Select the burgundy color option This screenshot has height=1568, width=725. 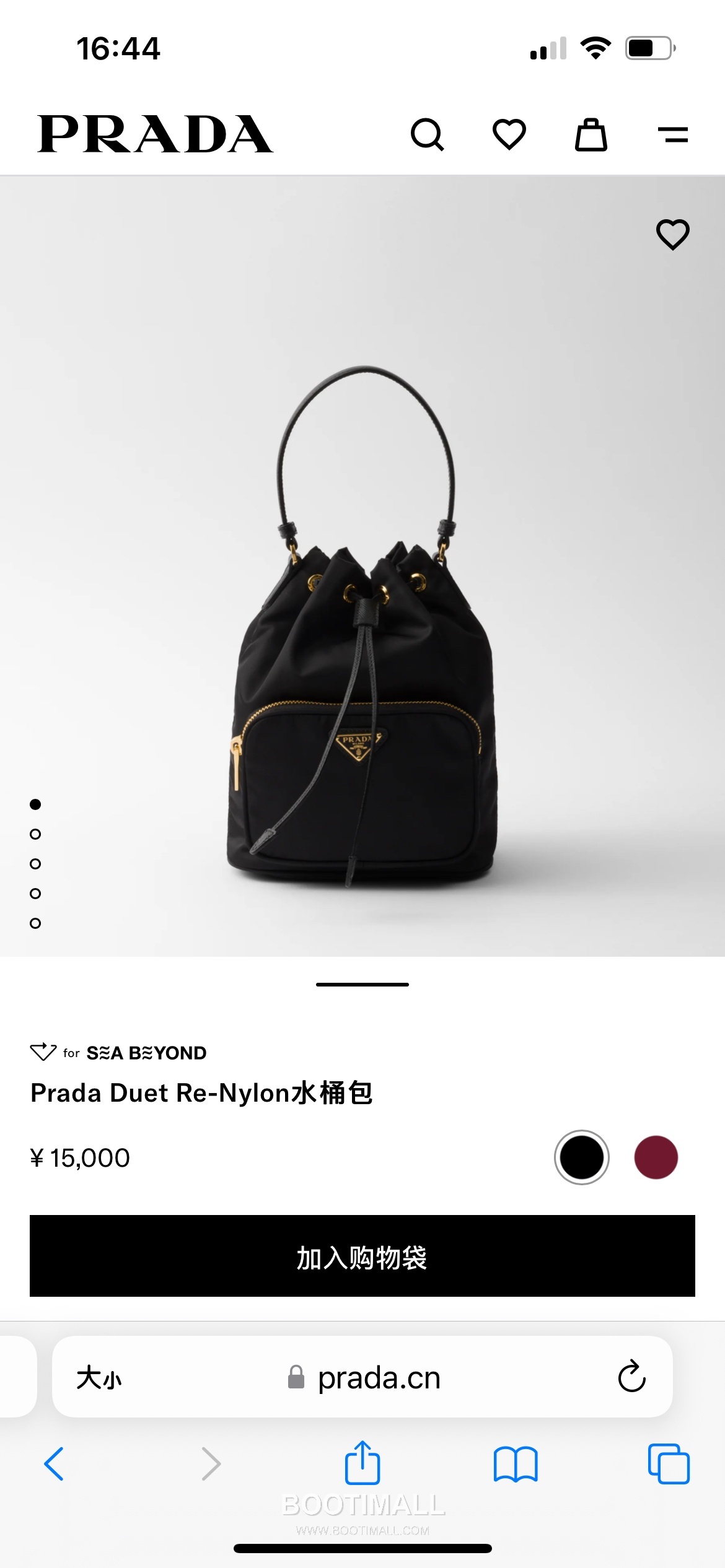pos(657,1157)
